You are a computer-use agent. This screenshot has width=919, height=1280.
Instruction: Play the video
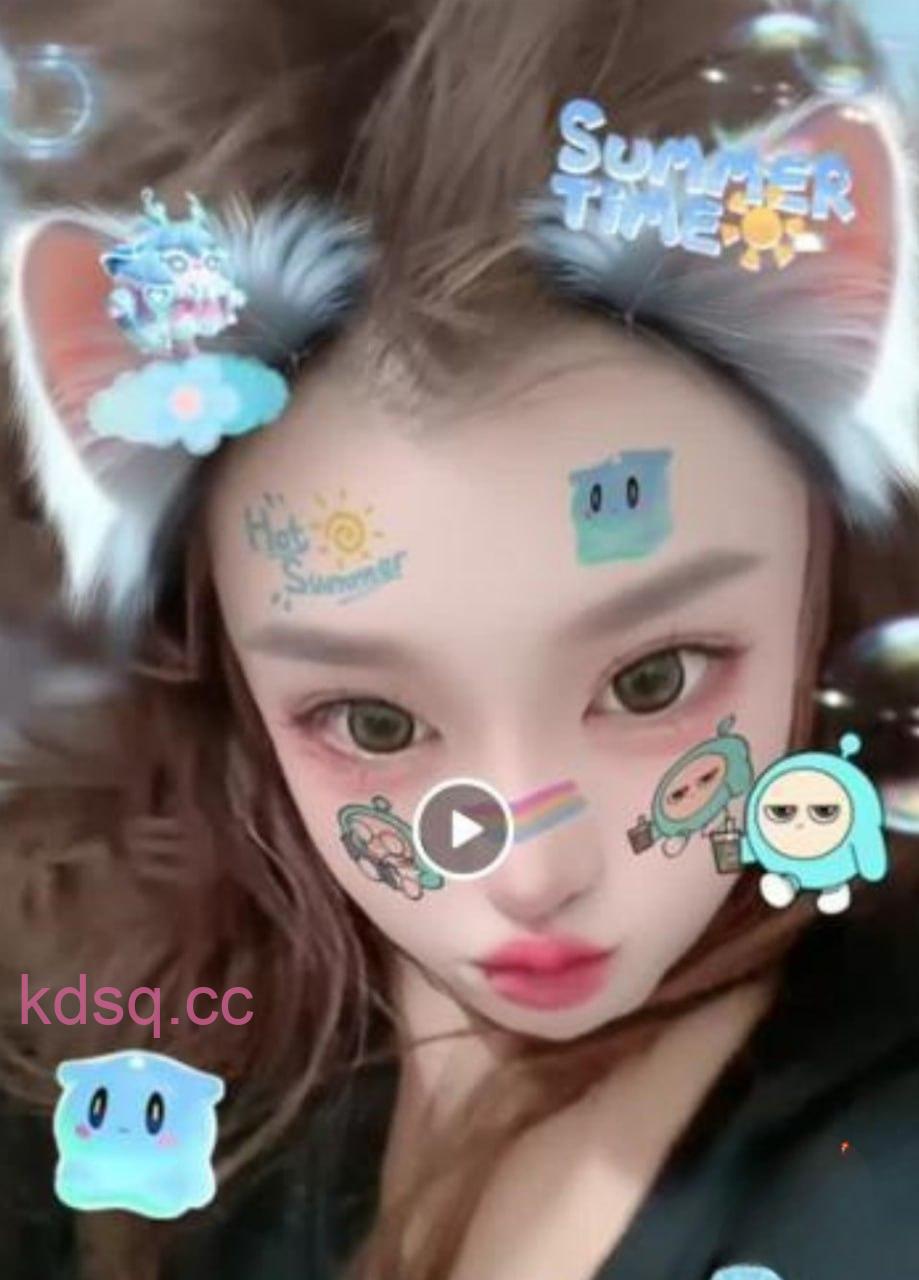click(x=463, y=829)
